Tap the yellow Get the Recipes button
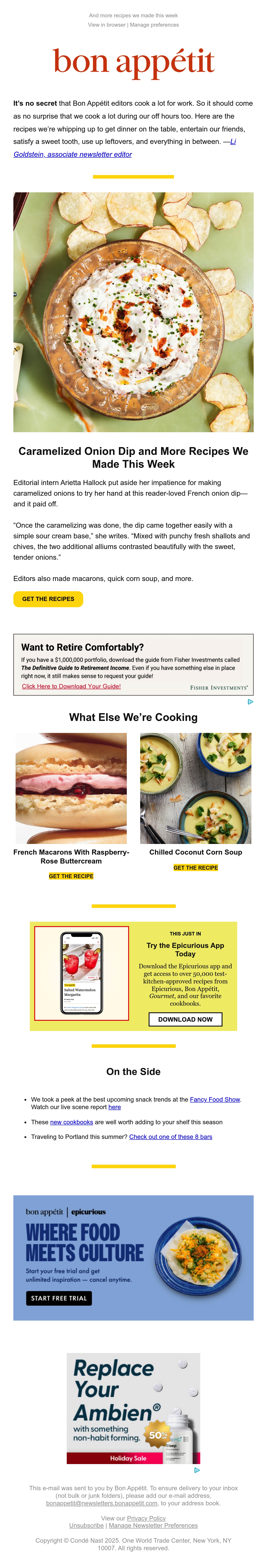Screen dimensions: 267x1568 [48, 599]
